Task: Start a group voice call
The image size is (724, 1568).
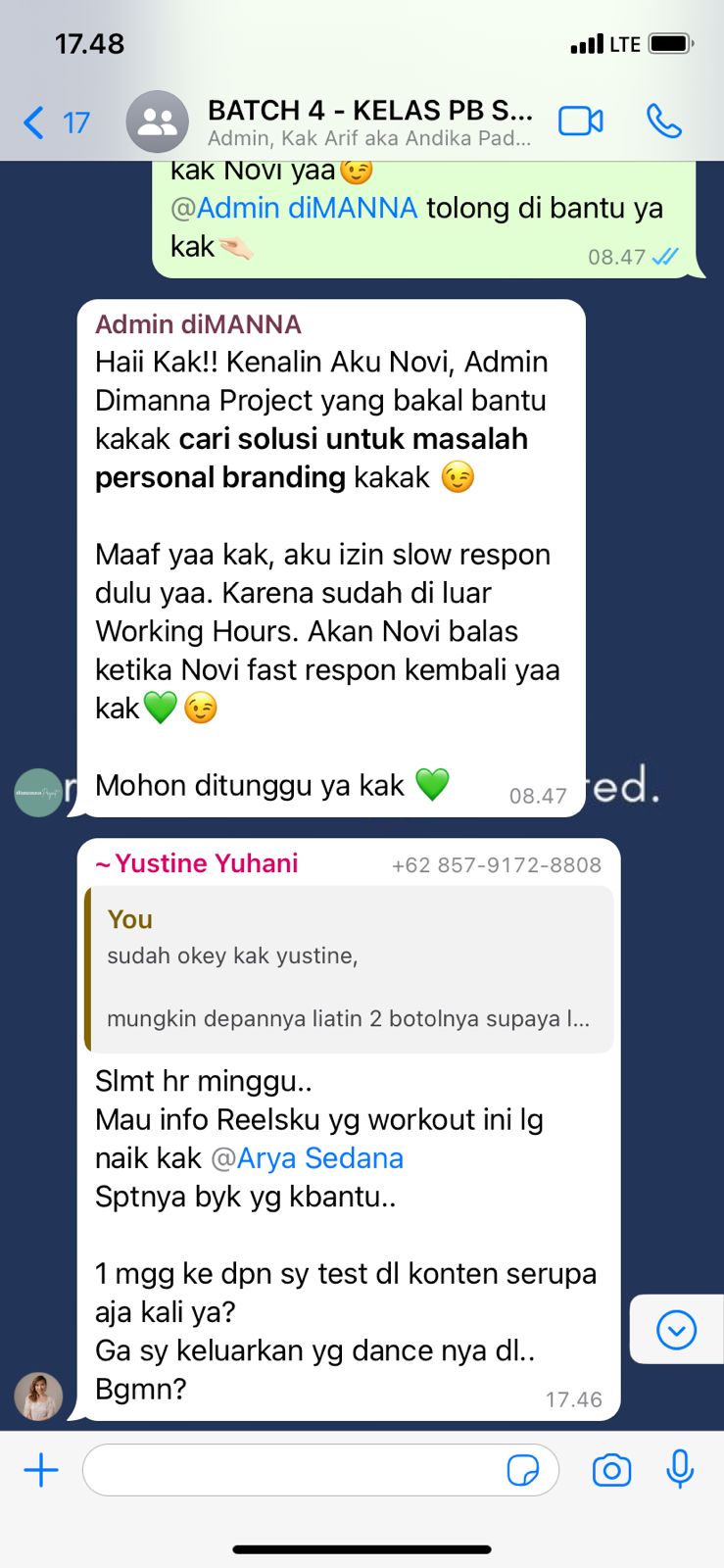Action: (663, 122)
